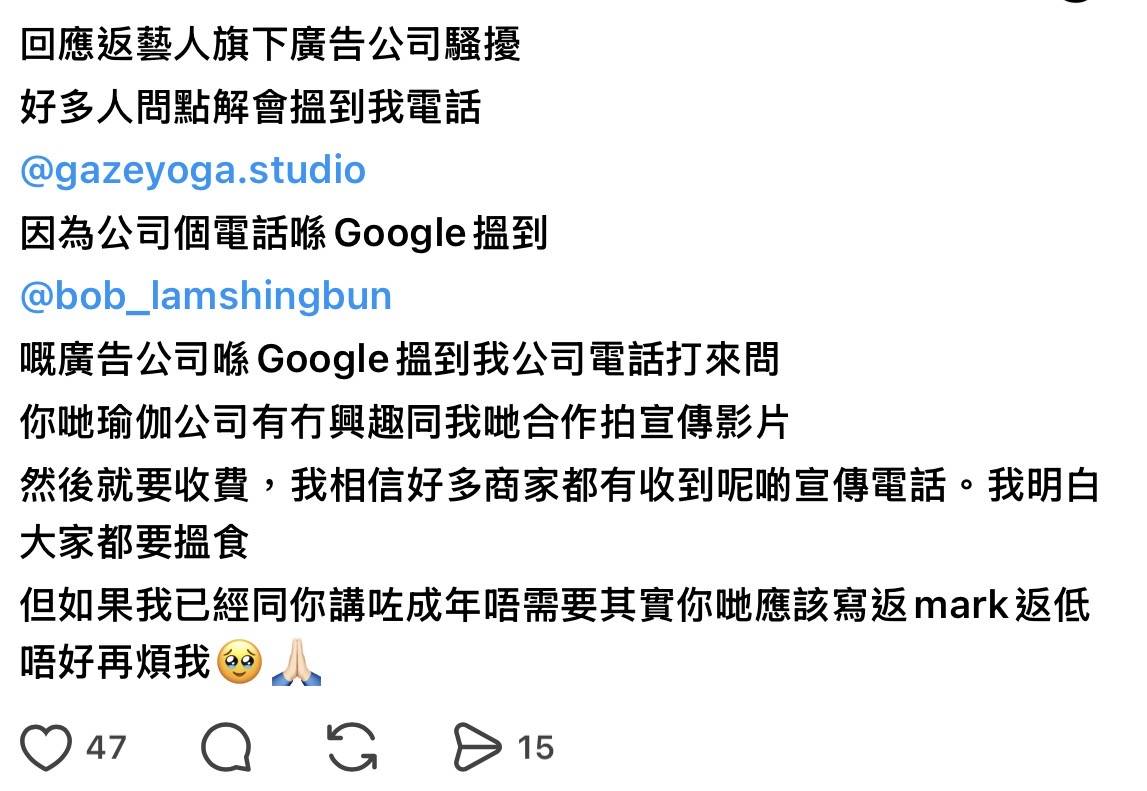The height and width of the screenshot is (791, 1147).
Task: Open the comment reply icon
Action: [226, 748]
